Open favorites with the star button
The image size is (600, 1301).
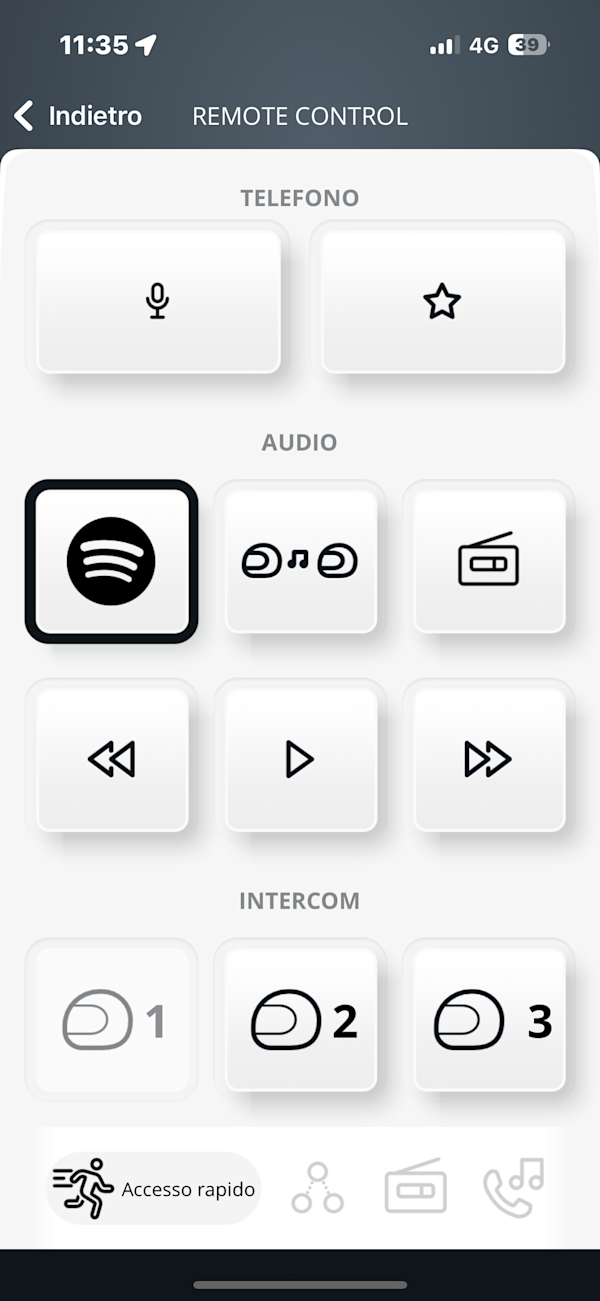442,301
